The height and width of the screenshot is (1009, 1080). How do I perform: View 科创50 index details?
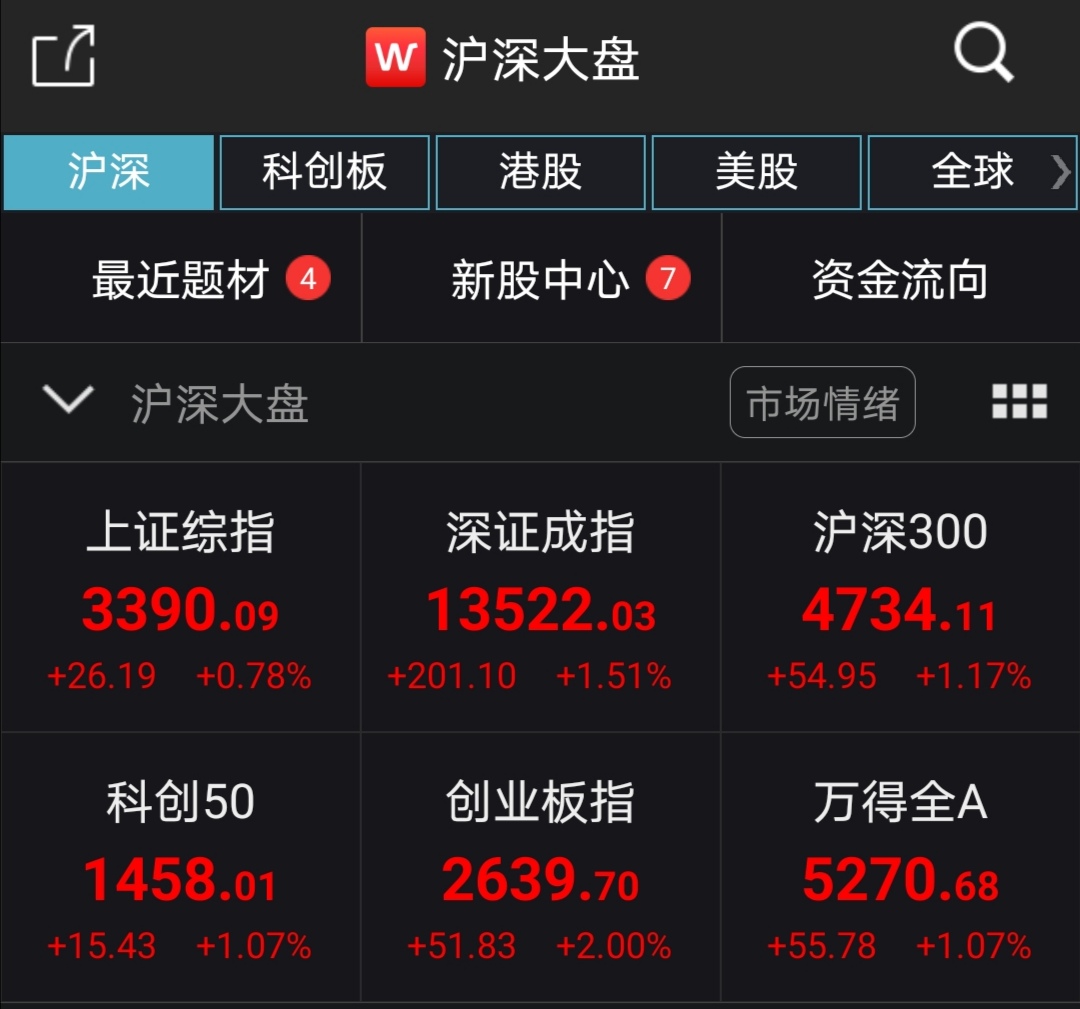pos(180,868)
